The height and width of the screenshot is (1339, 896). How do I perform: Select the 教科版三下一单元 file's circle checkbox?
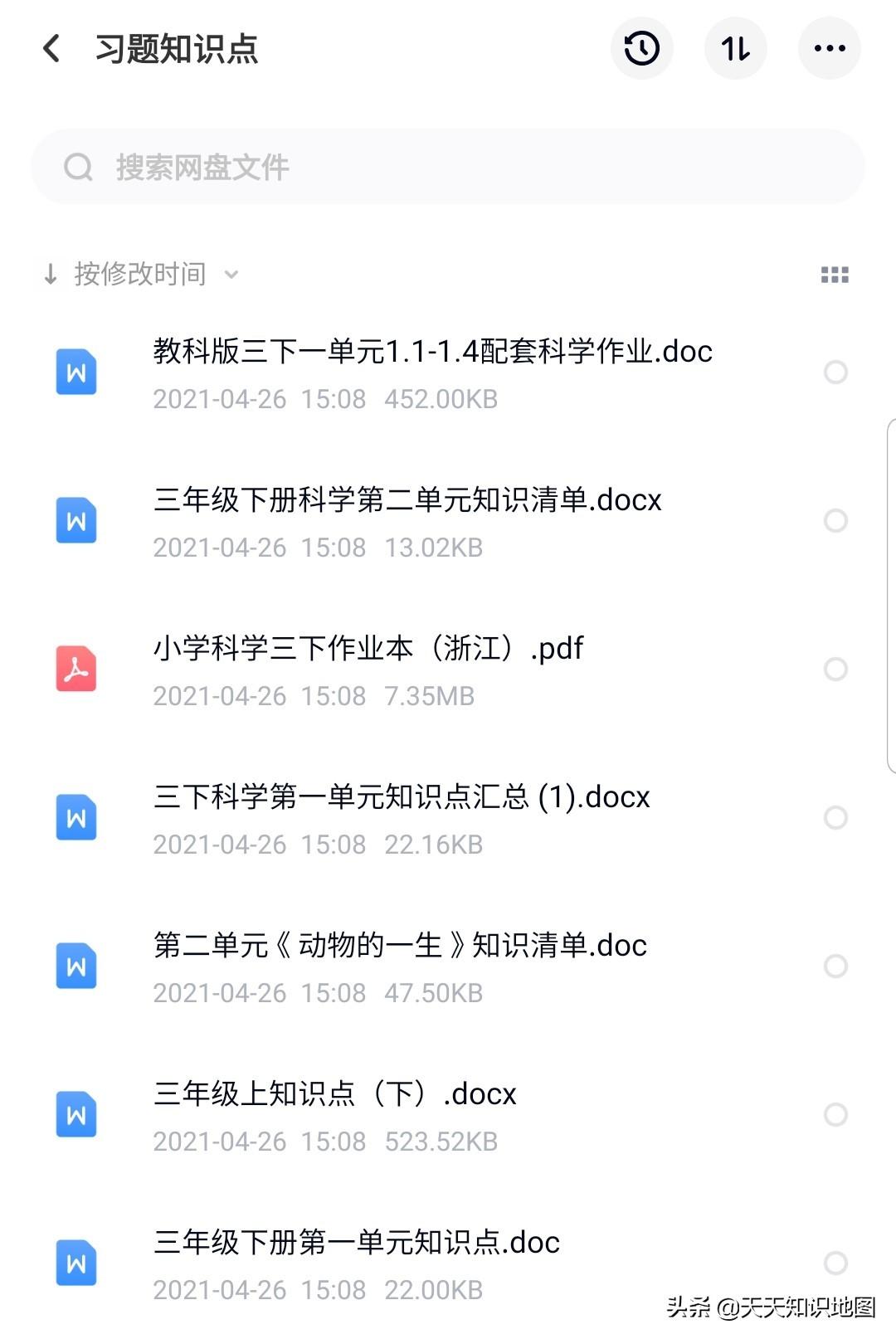pyautogui.click(x=835, y=372)
